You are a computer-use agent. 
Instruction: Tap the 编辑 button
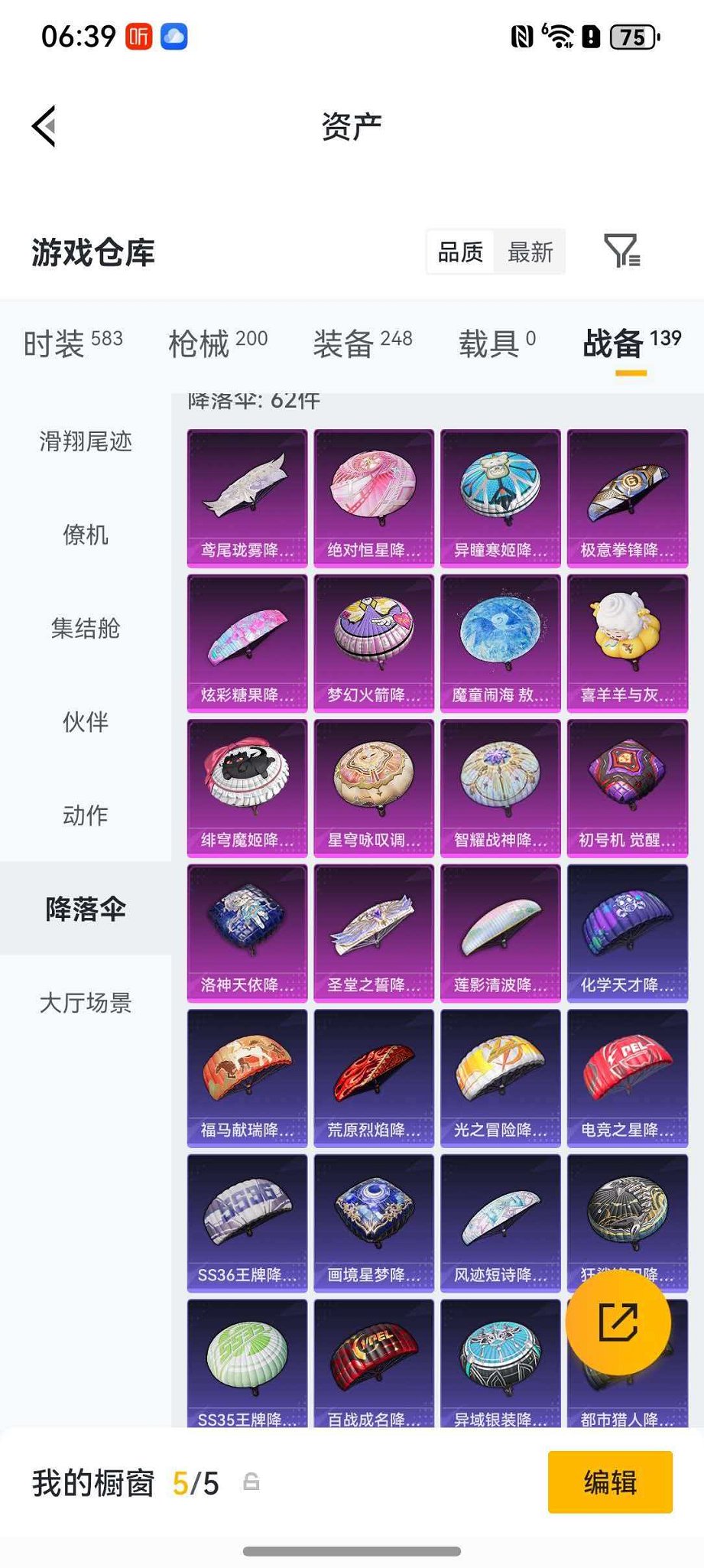tap(610, 1483)
